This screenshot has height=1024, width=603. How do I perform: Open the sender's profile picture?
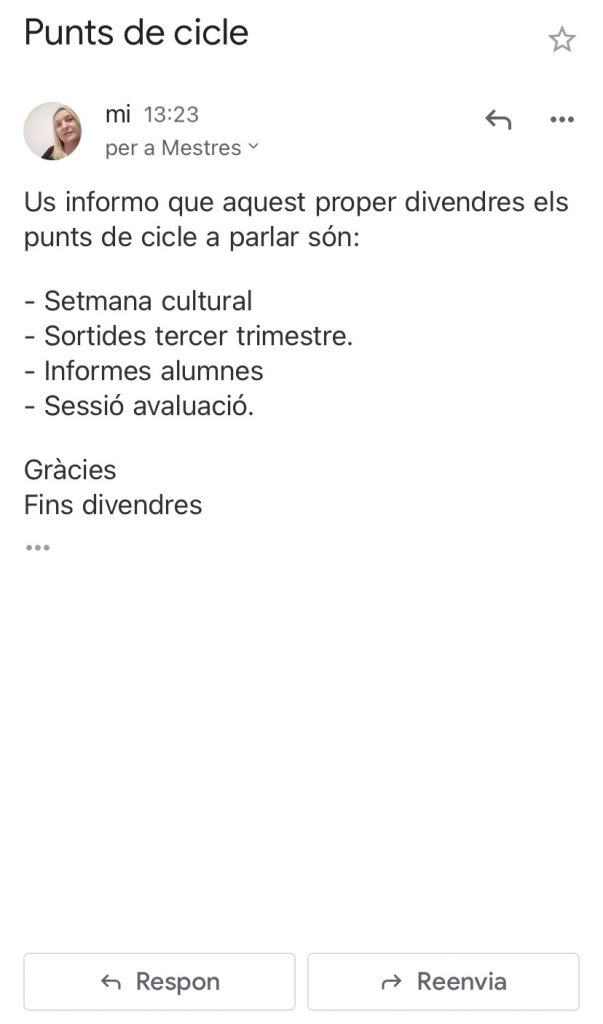pos(53,131)
